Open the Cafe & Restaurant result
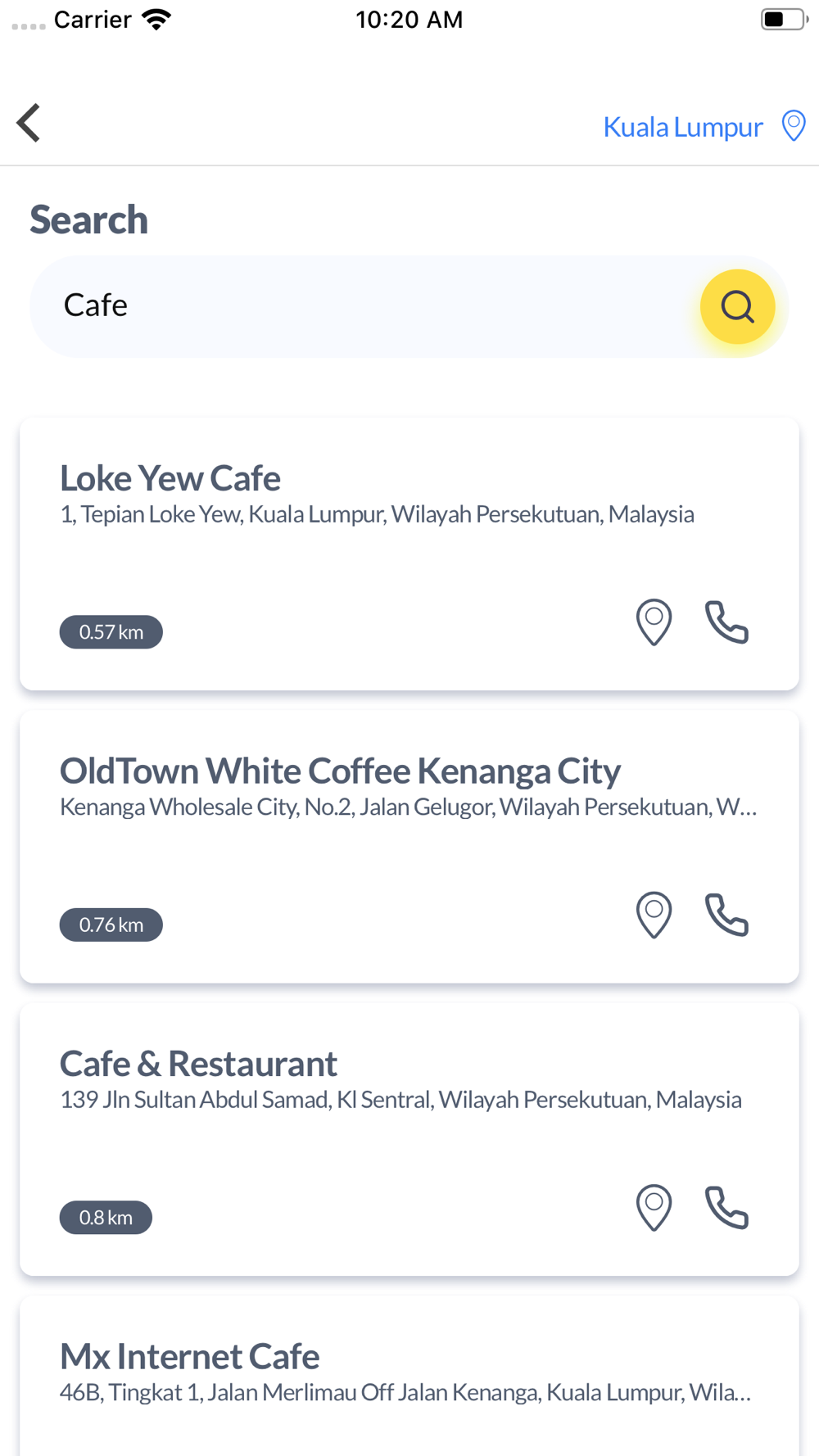This screenshot has width=819, height=1456. coord(409,1139)
